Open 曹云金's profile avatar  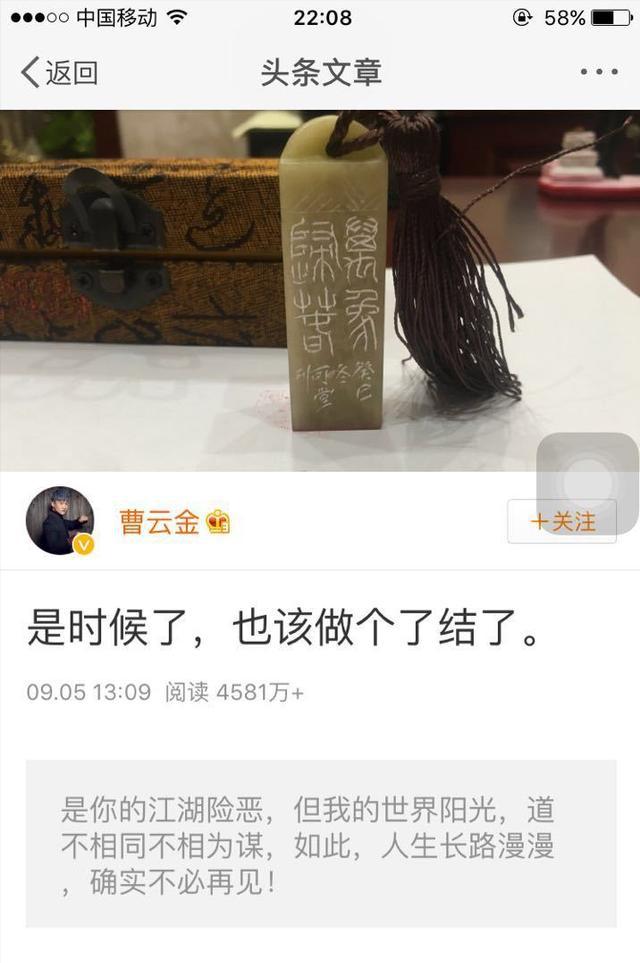point(59,521)
